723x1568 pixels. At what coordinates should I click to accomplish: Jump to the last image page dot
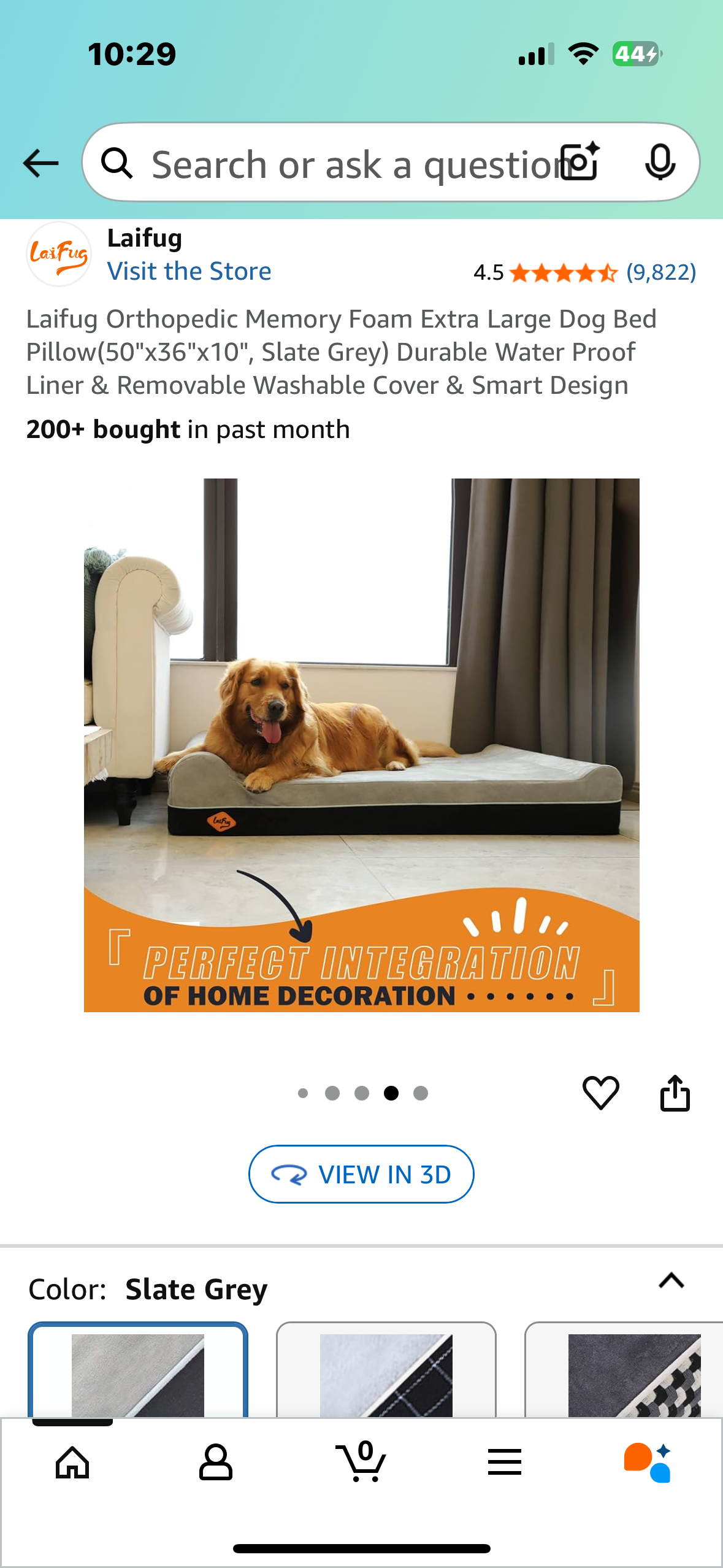point(421,1093)
